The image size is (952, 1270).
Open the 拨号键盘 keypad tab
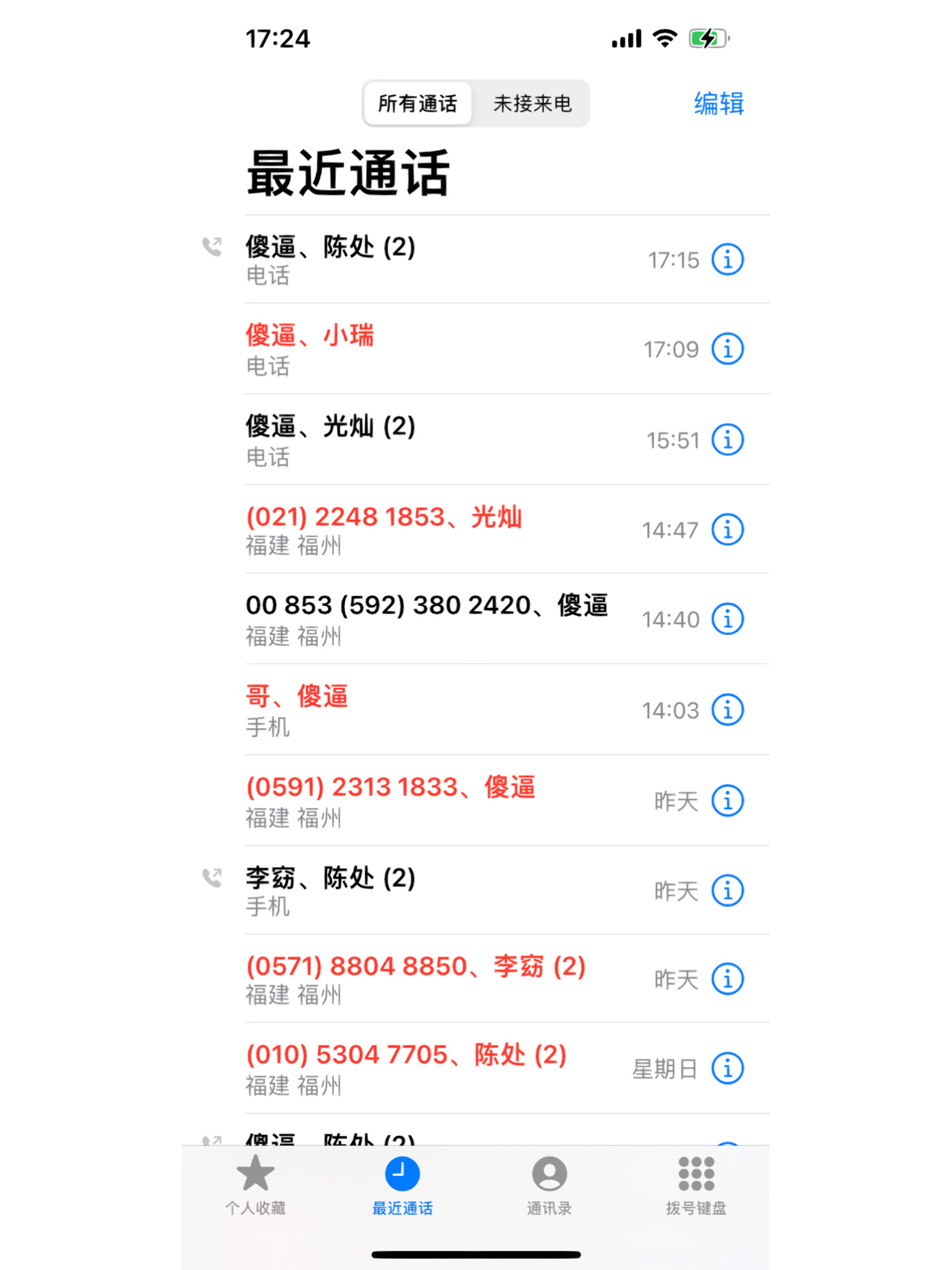coord(696,1185)
